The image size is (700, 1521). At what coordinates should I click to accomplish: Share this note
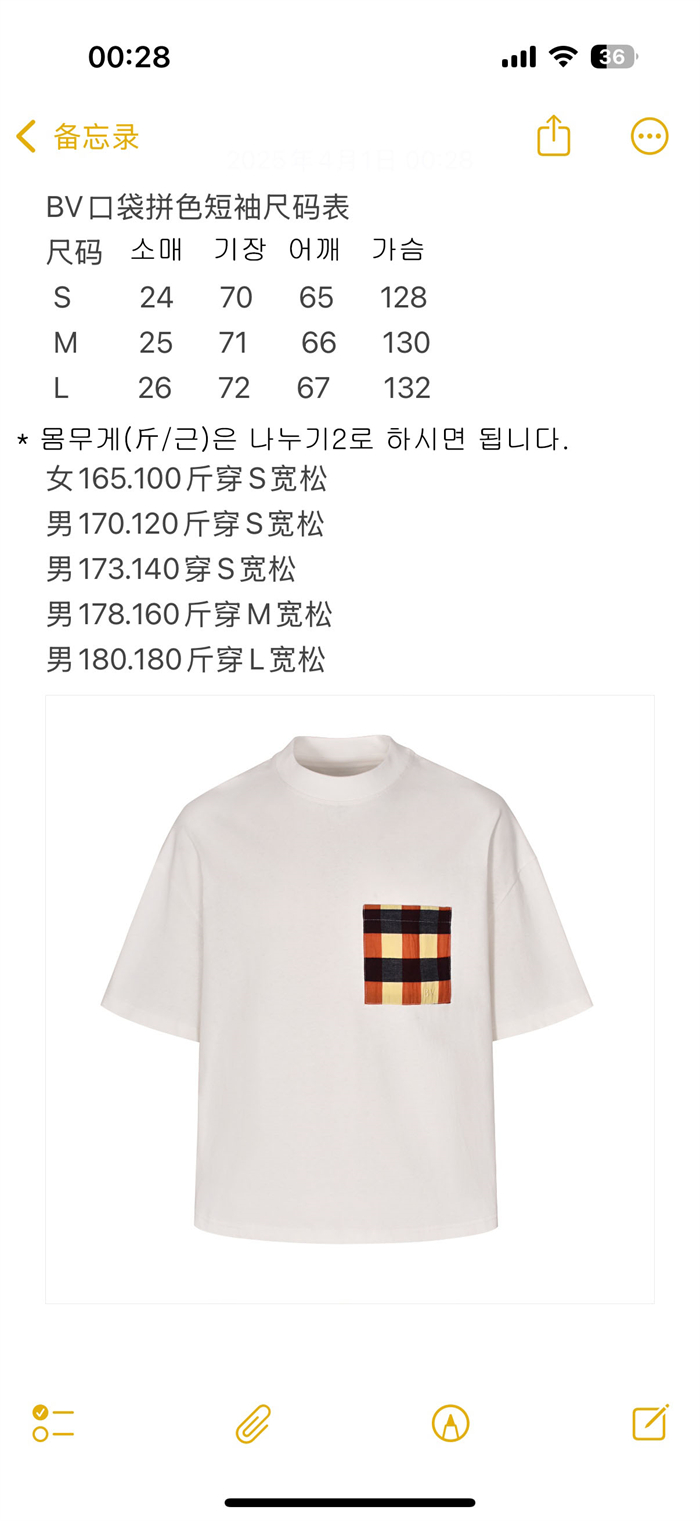coord(553,136)
